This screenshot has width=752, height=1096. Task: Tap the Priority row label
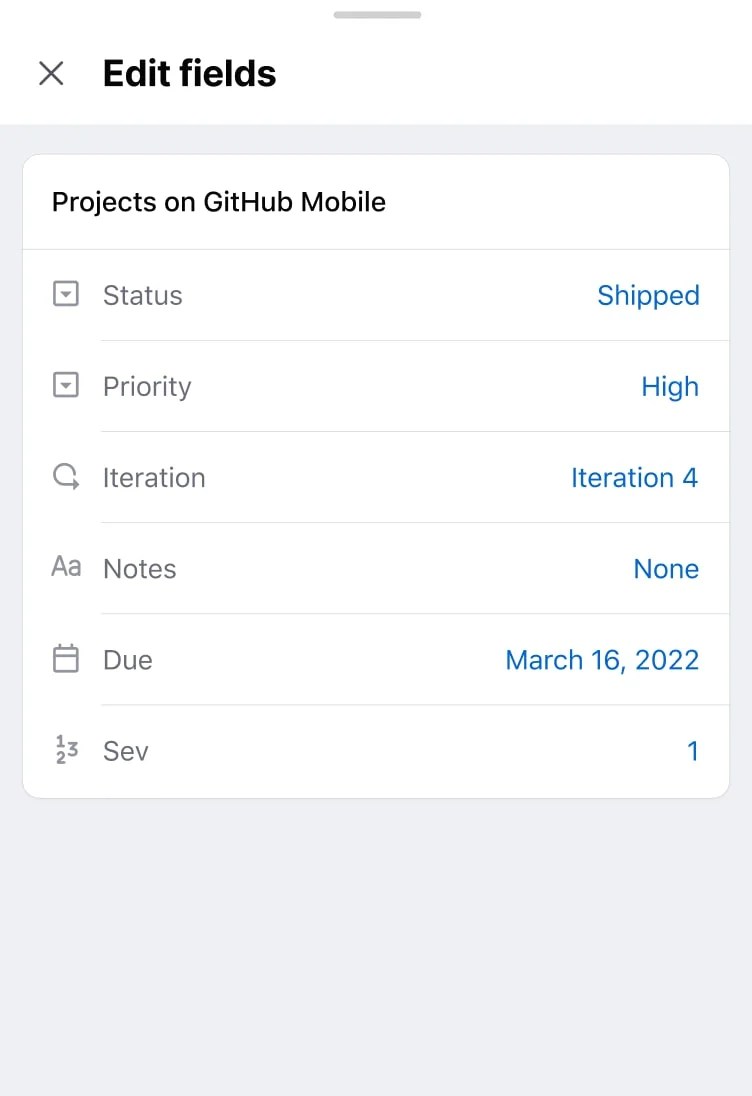tap(147, 386)
